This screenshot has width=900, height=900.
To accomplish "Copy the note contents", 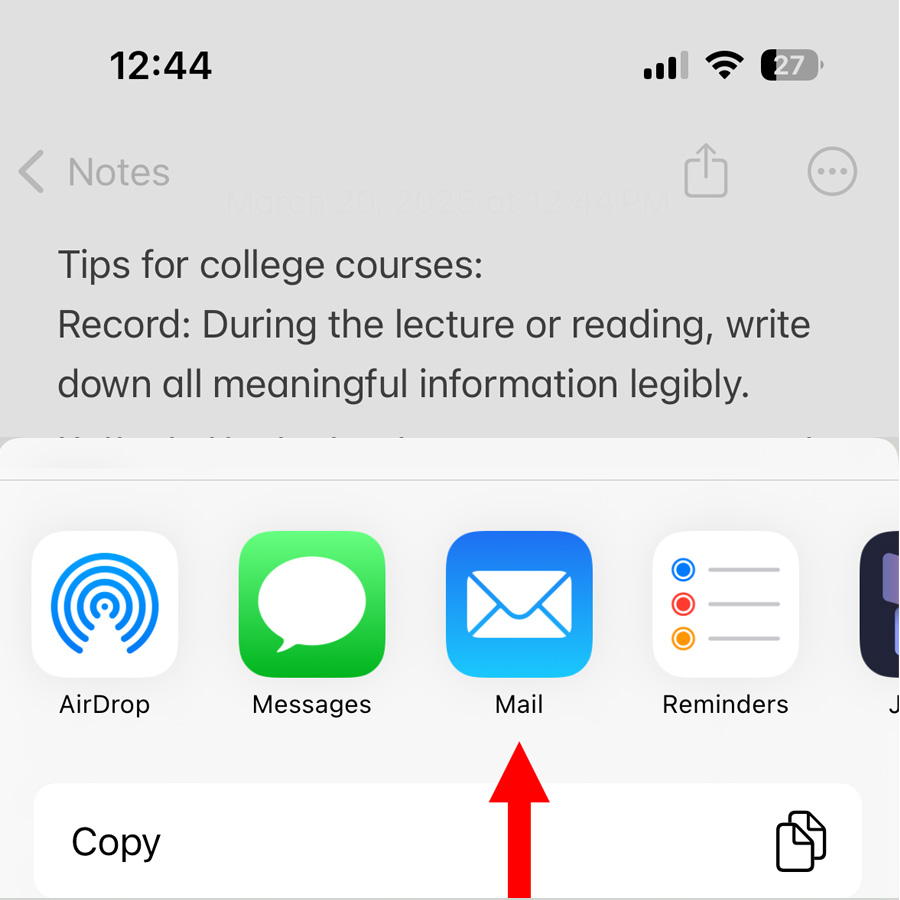I will 448,842.
